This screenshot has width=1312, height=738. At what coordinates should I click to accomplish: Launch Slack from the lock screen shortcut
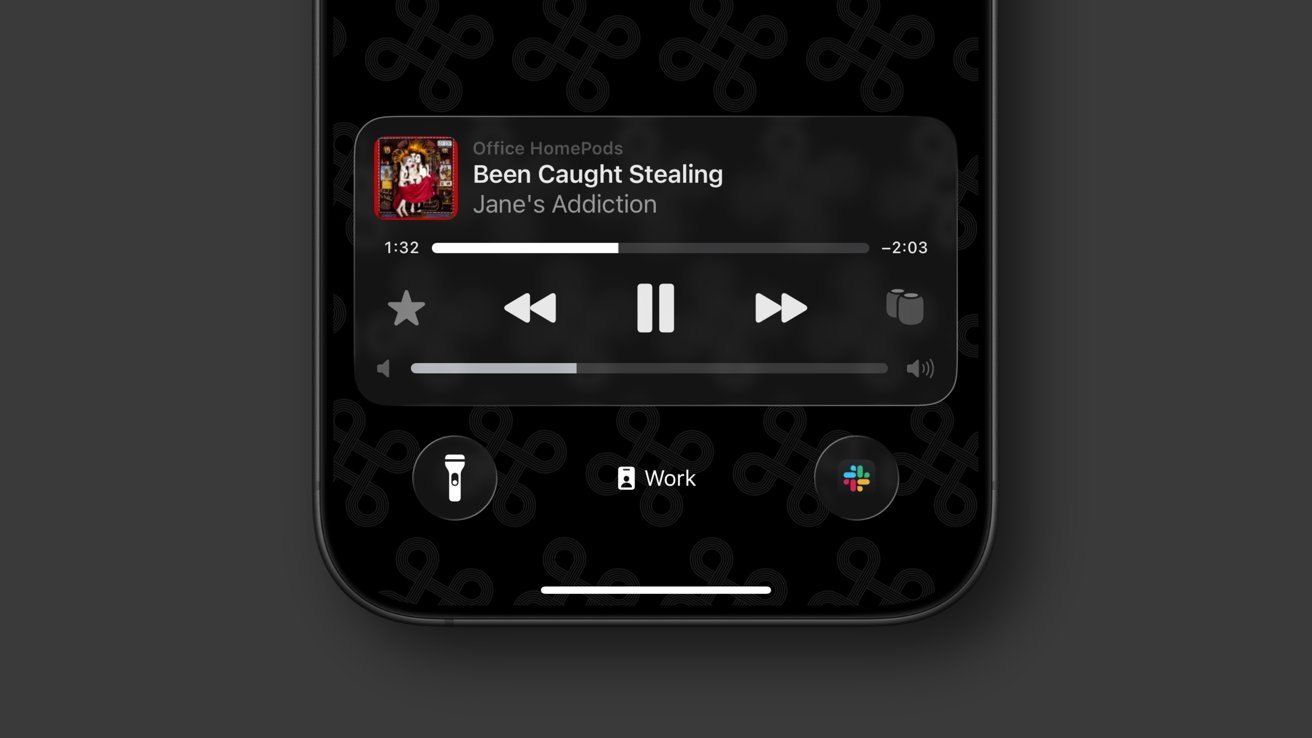click(x=856, y=478)
